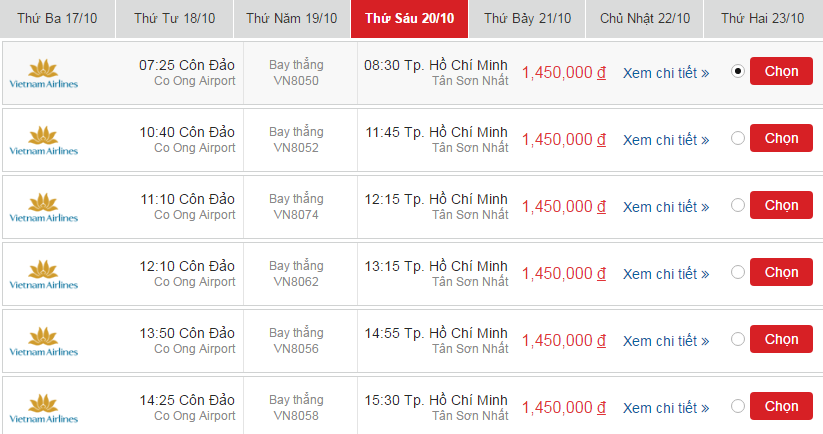Switch to the Thứ Ba 17/10 date tab
The width and height of the screenshot is (823, 434).
click(x=58, y=19)
